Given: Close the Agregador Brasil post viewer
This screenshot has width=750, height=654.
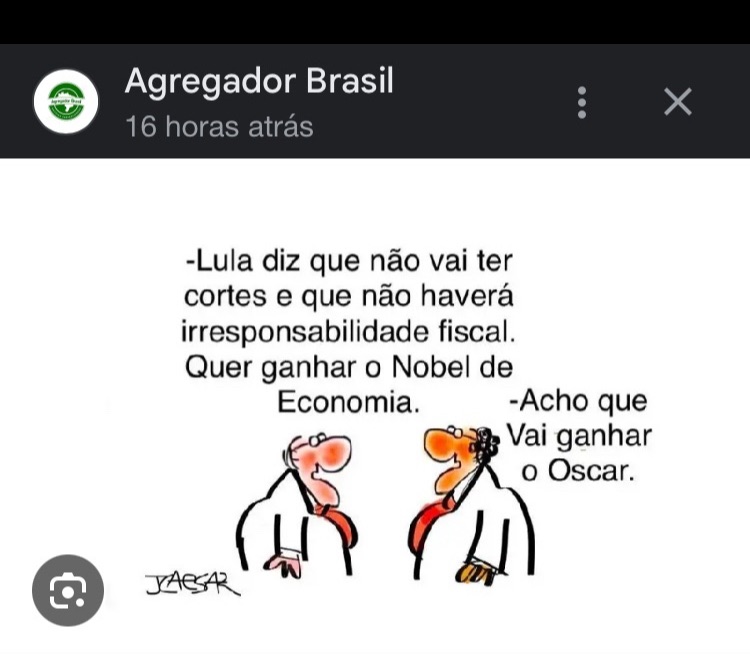Looking at the screenshot, I should 678,101.
